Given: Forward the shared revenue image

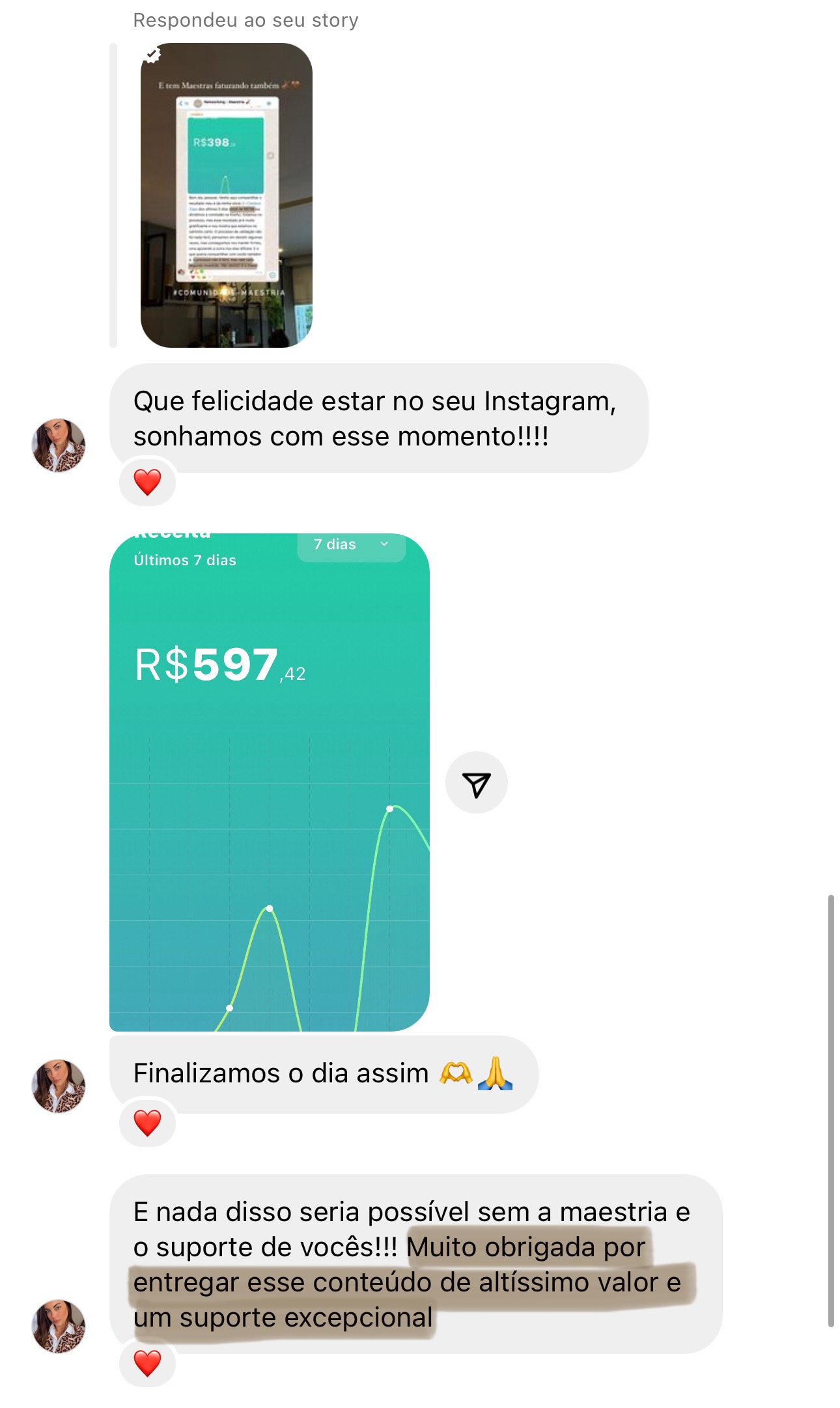Looking at the screenshot, I should click(x=476, y=783).
